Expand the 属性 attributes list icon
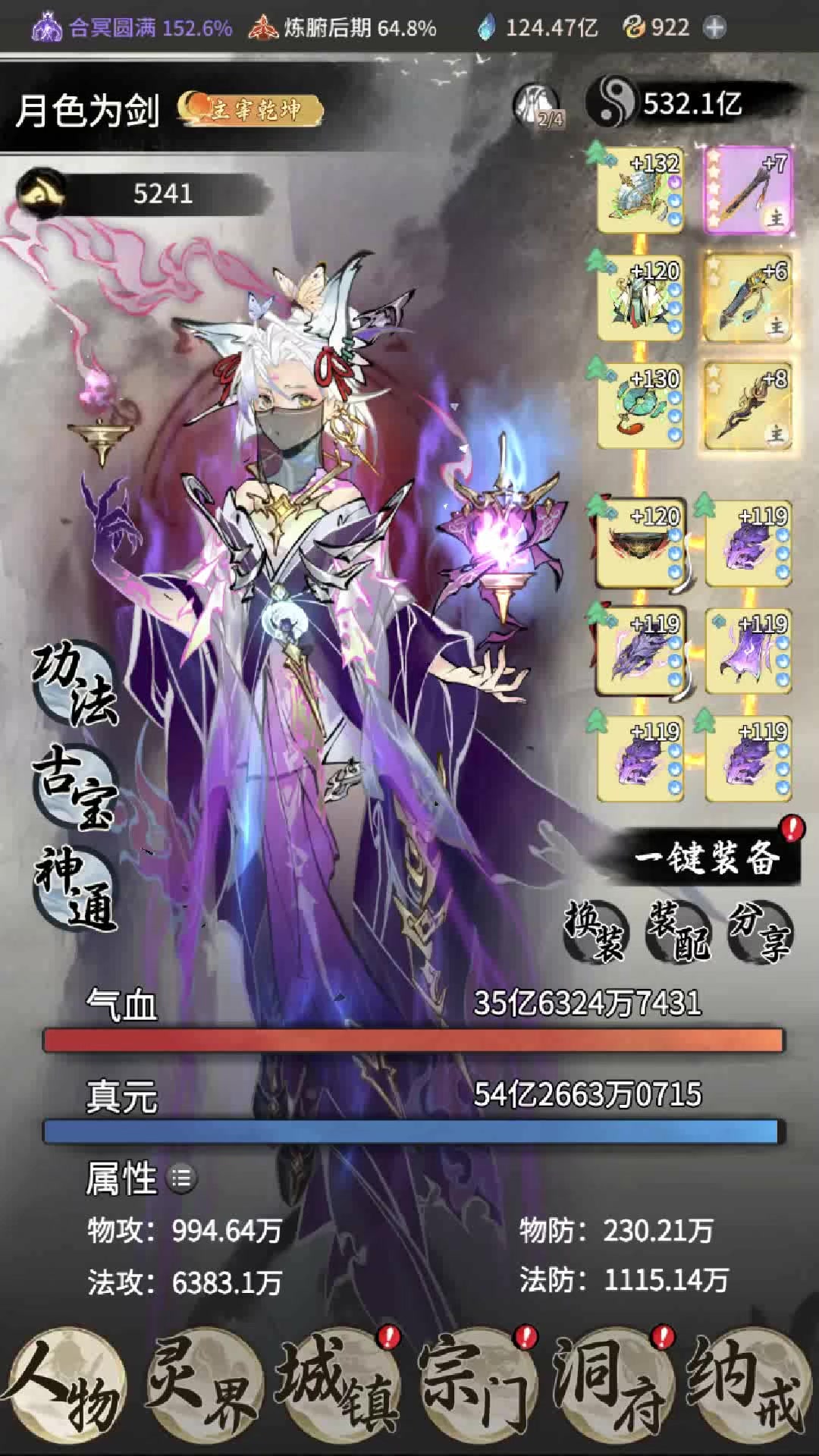Image resolution: width=819 pixels, height=1456 pixels. click(x=181, y=1178)
